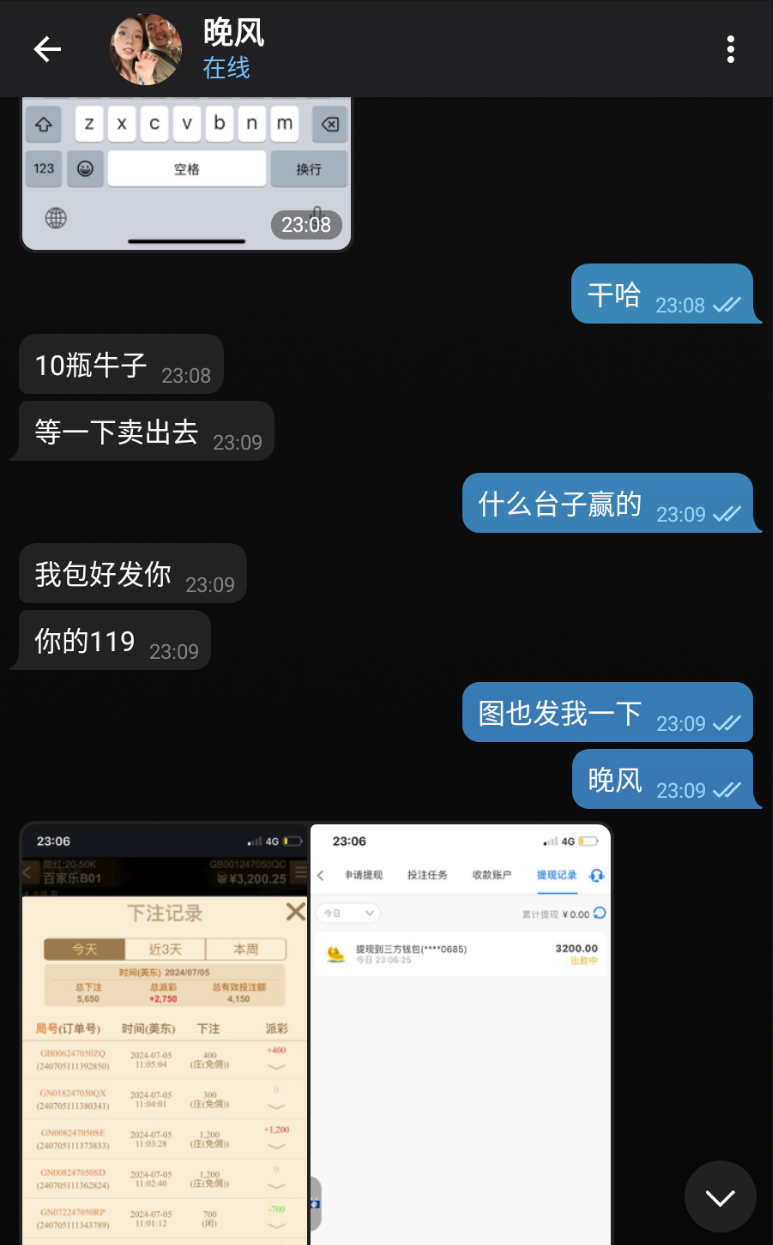The width and height of the screenshot is (773, 1245).
Task: Jump to latest messages with down arrow
Action: click(x=719, y=1197)
